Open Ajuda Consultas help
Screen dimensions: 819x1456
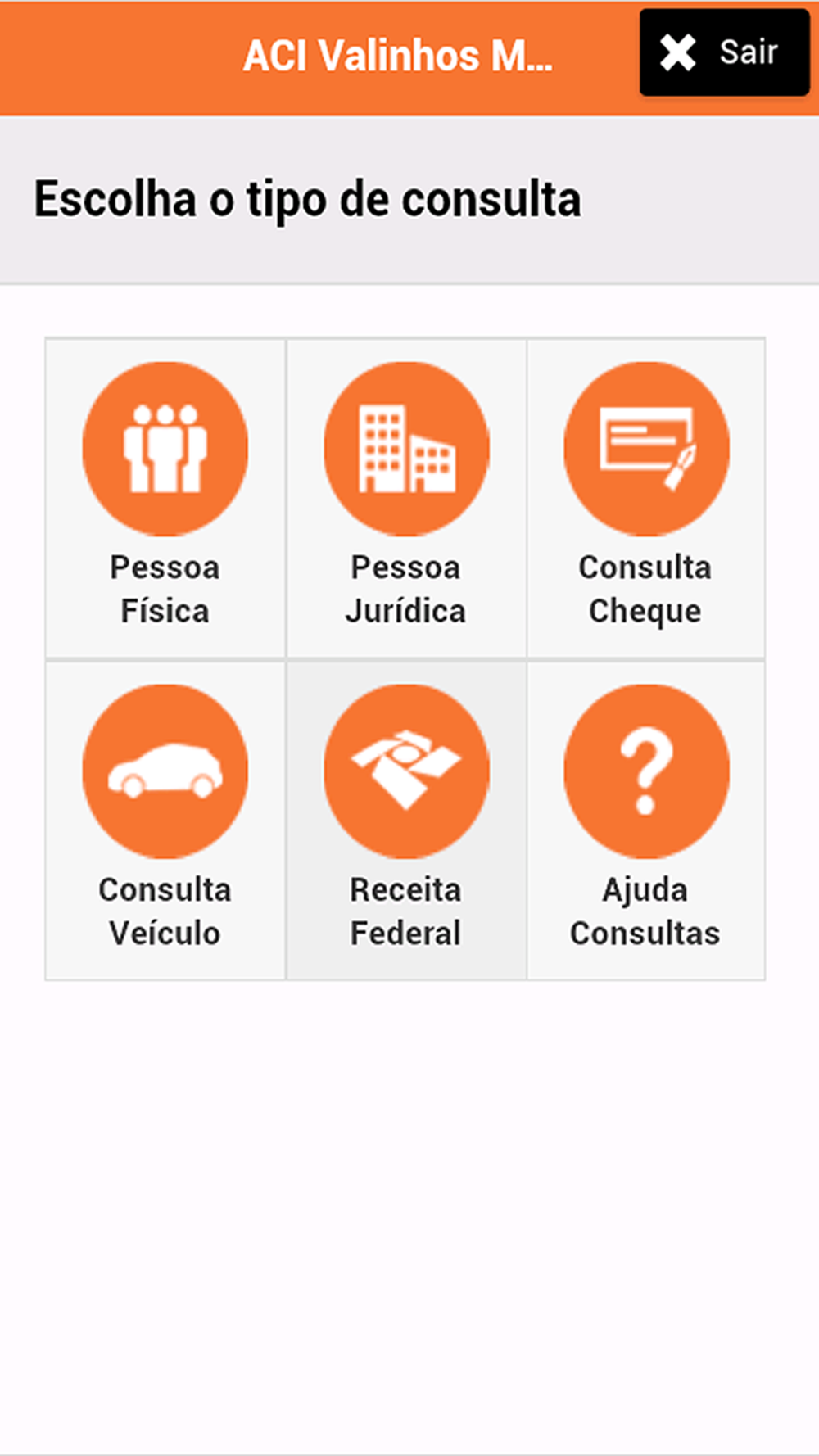646,821
